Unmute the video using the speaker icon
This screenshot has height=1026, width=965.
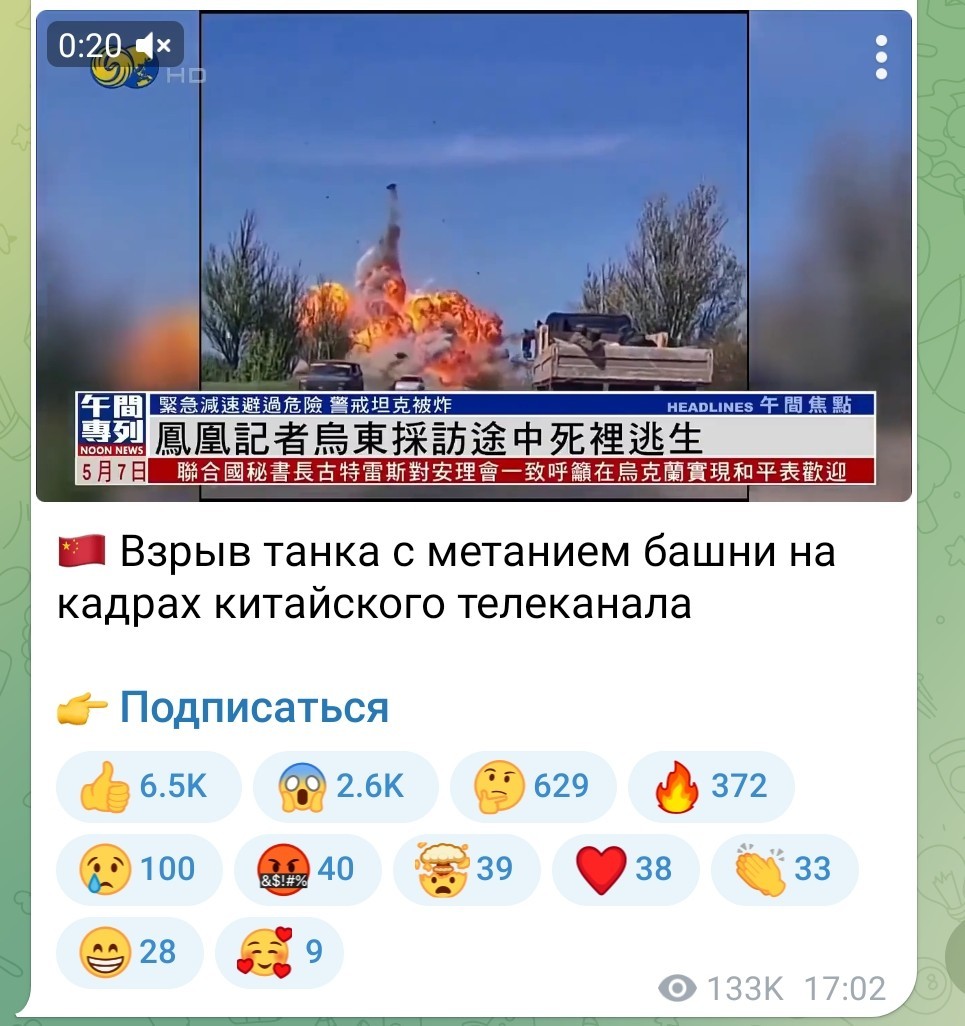click(154, 45)
